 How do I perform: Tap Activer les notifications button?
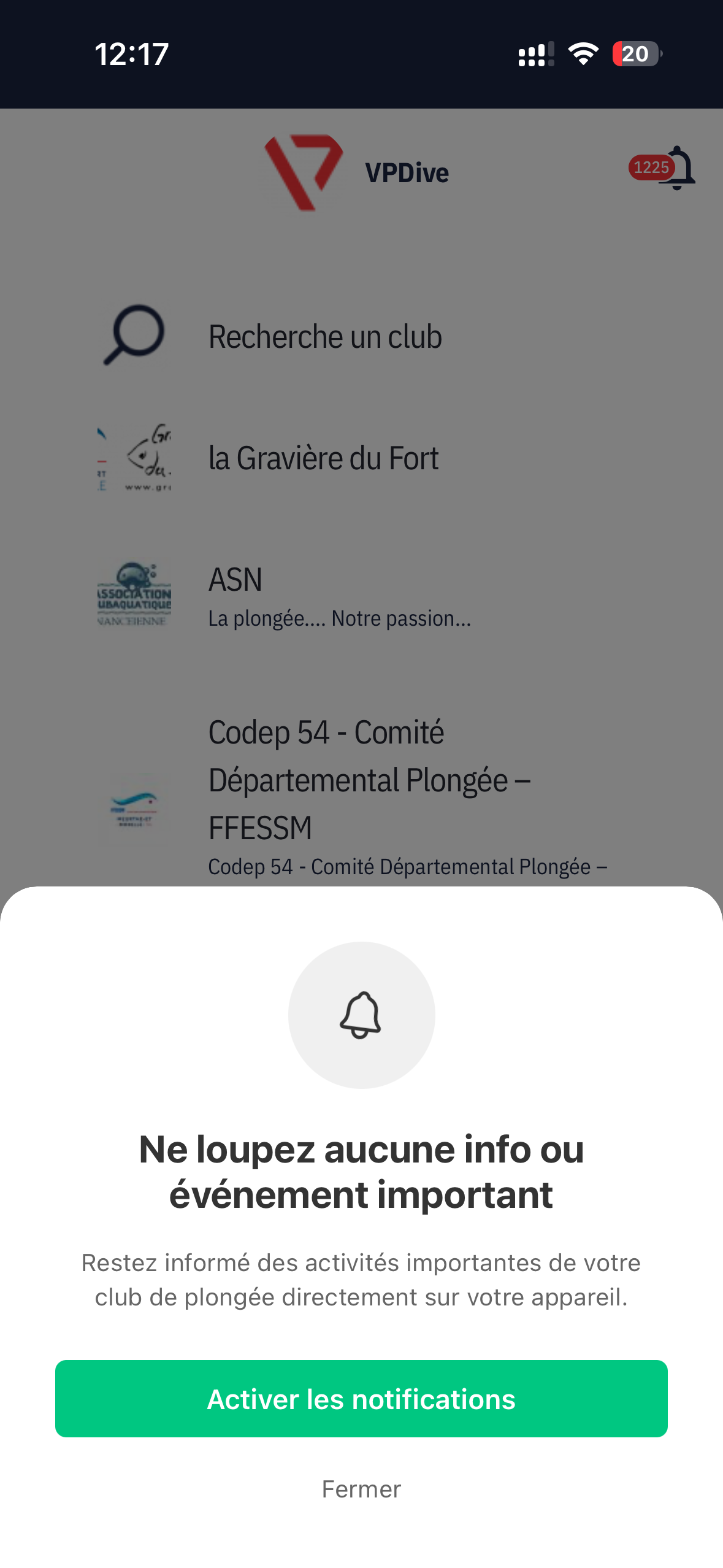tap(361, 1398)
